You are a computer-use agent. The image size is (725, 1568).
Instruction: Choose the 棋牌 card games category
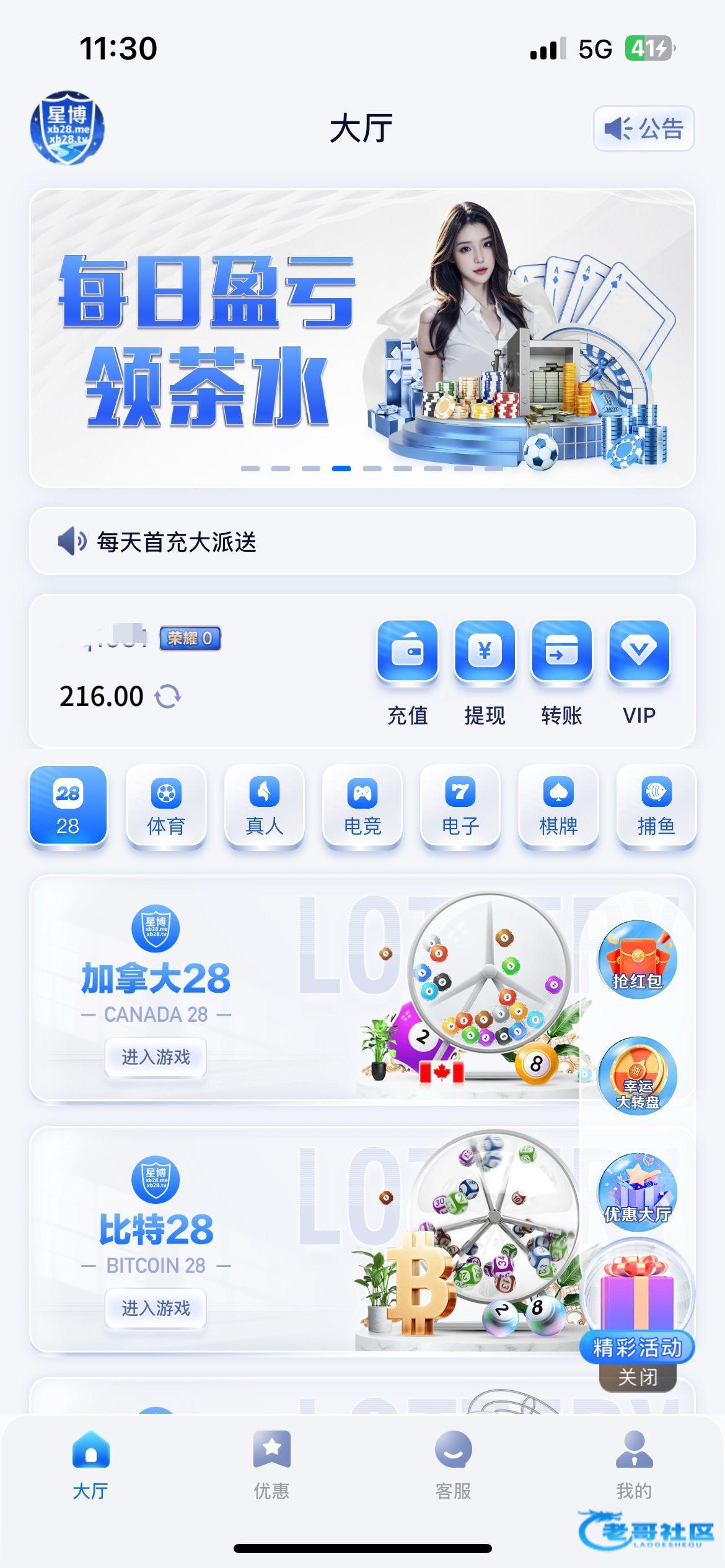tap(558, 806)
